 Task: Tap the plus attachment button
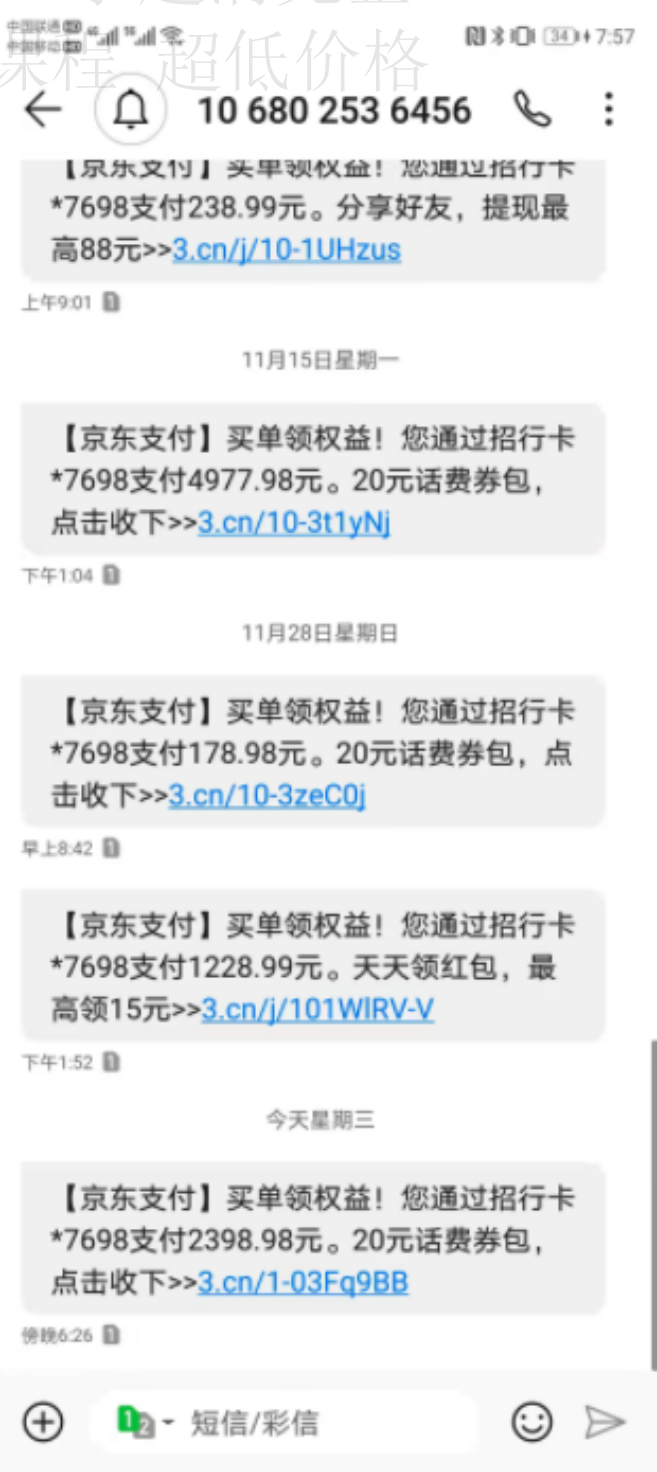tap(43, 1421)
